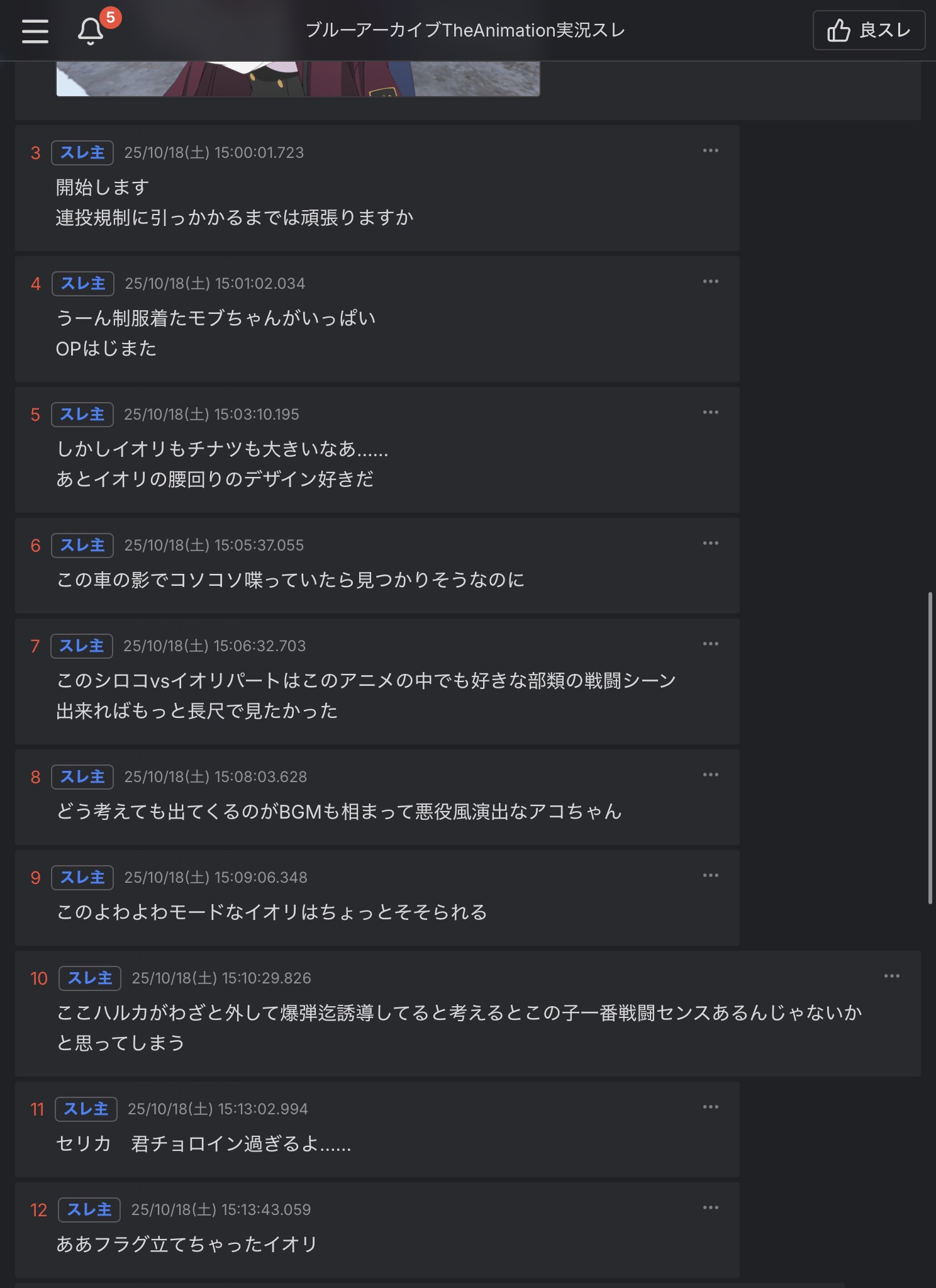Viewport: 936px width, 1288px height.
Task: Open the notifications bell
Action: (x=91, y=31)
